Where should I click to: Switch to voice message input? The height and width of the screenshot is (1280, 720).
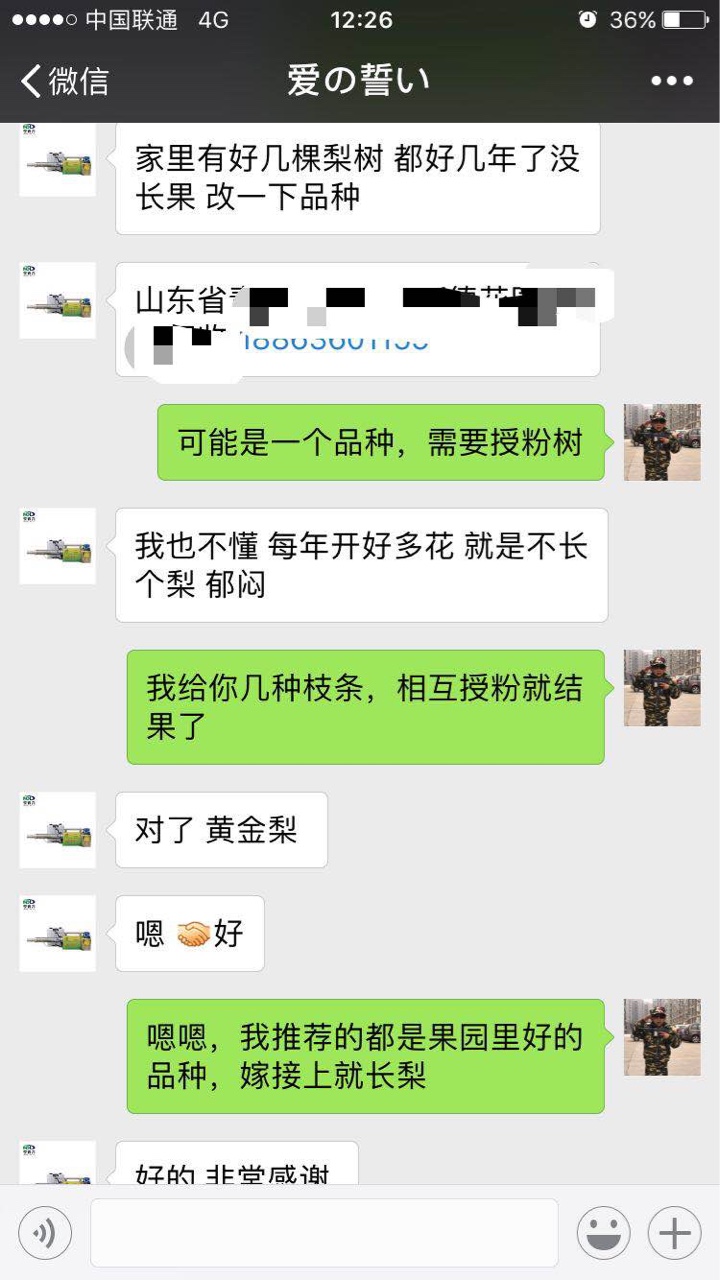point(45,1233)
